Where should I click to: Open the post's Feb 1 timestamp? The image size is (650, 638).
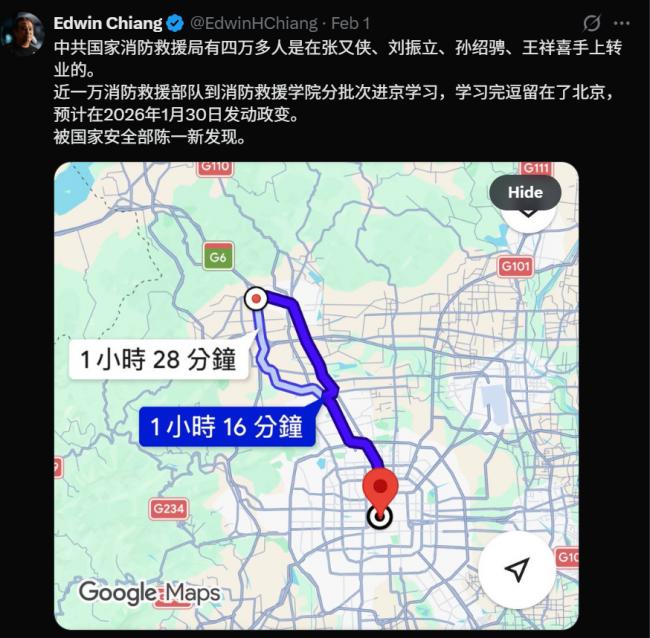pyautogui.click(x=351, y=22)
